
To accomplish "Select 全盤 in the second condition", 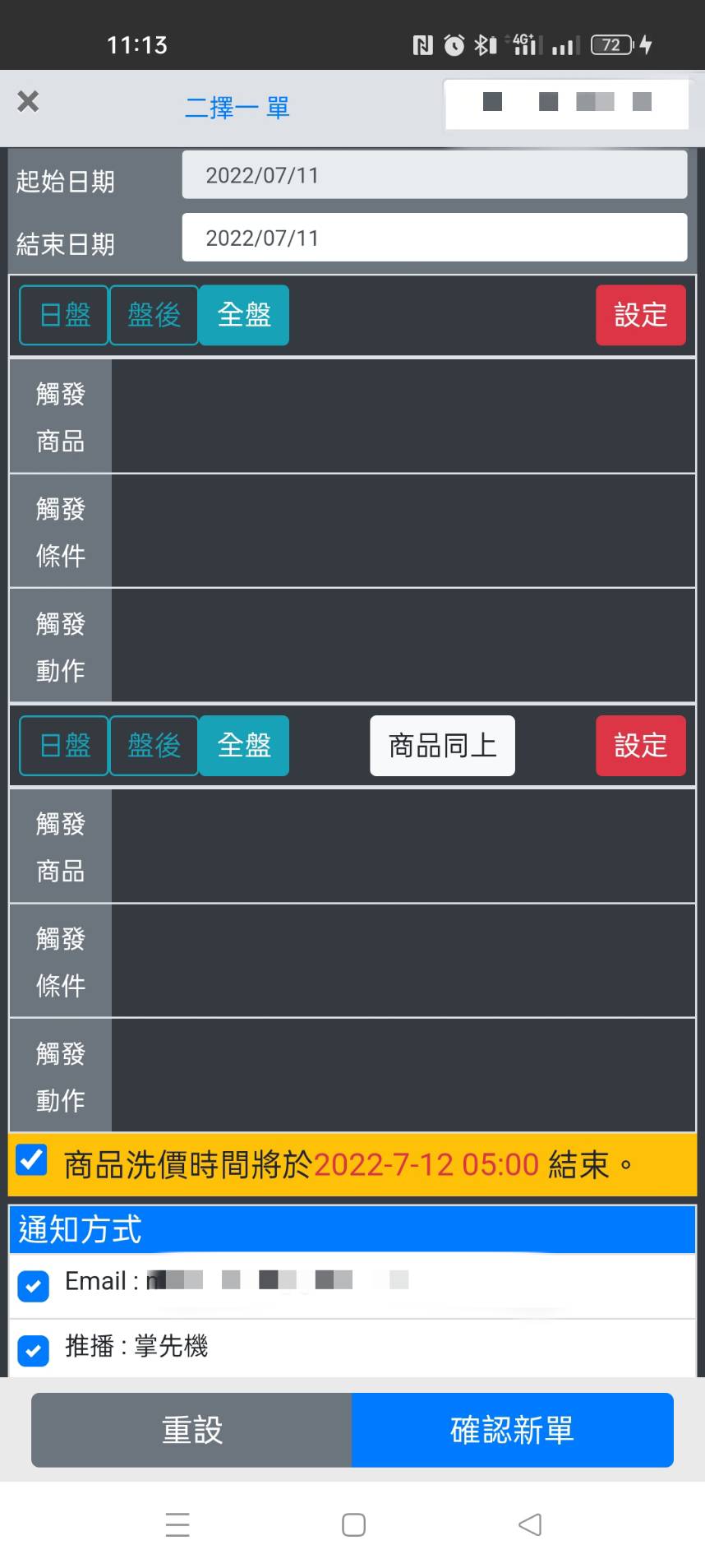I will click(244, 746).
